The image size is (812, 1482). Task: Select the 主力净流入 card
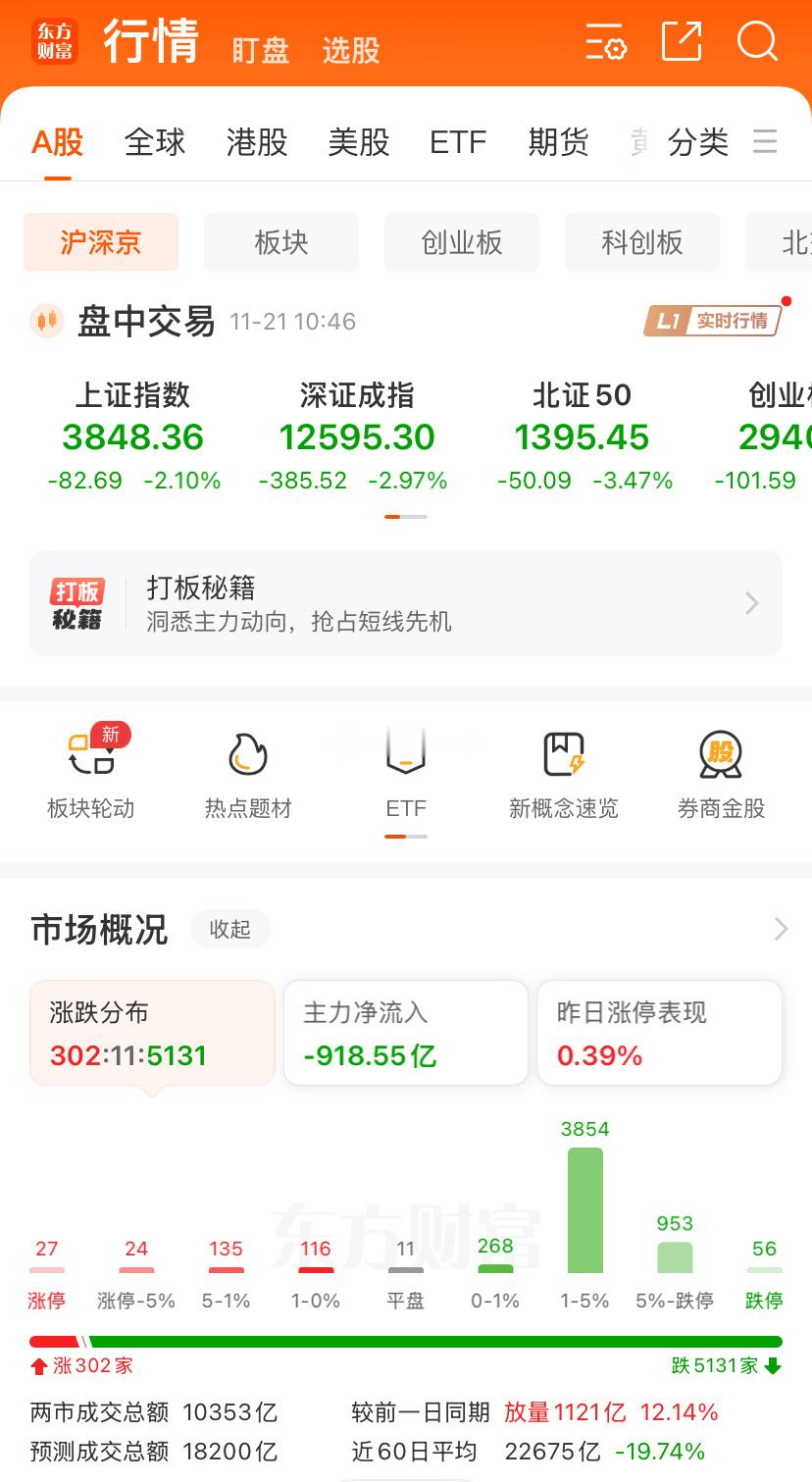click(405, 1033)
